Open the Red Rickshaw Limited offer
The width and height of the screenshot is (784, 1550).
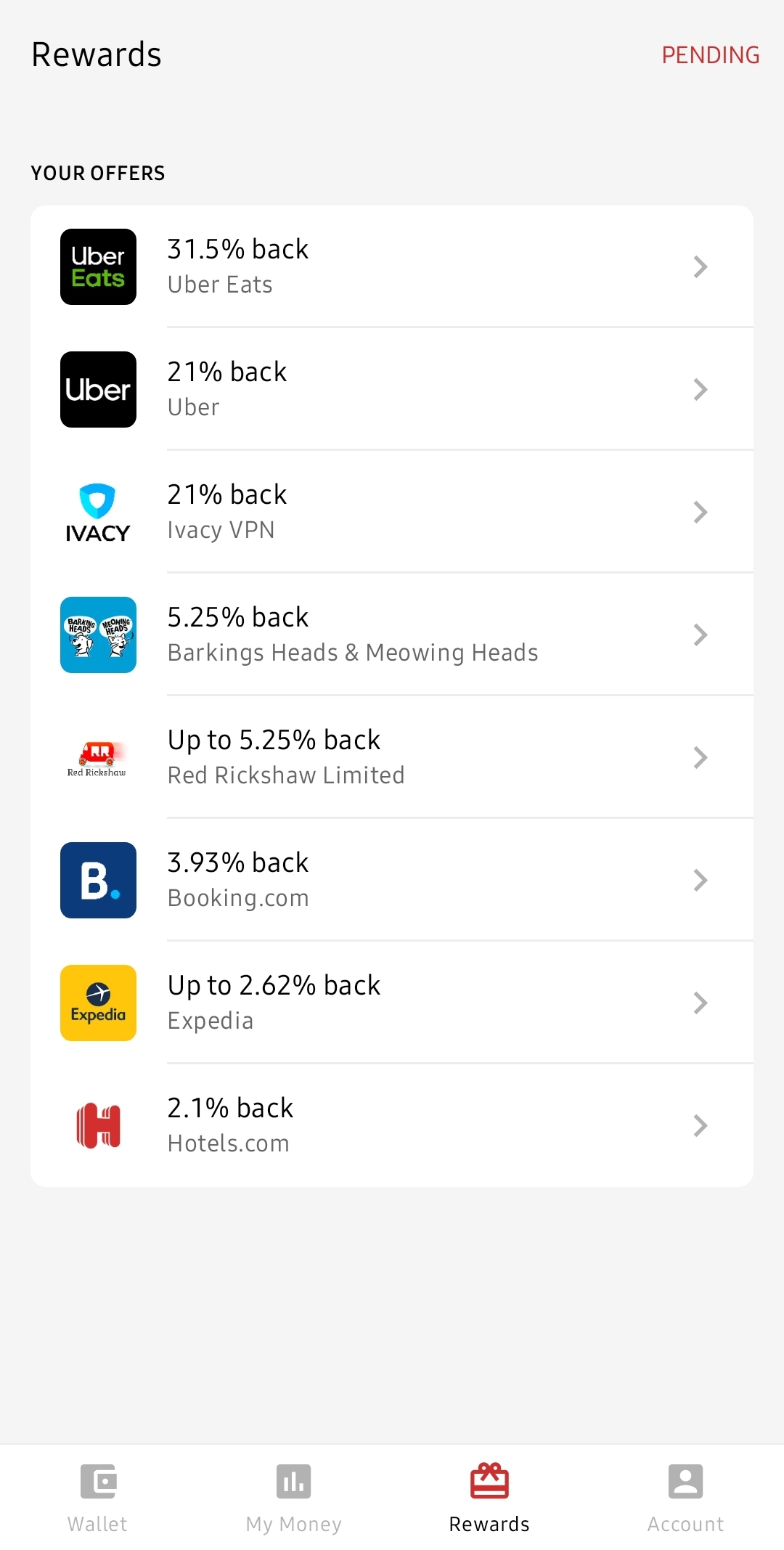tap(392, 757)
